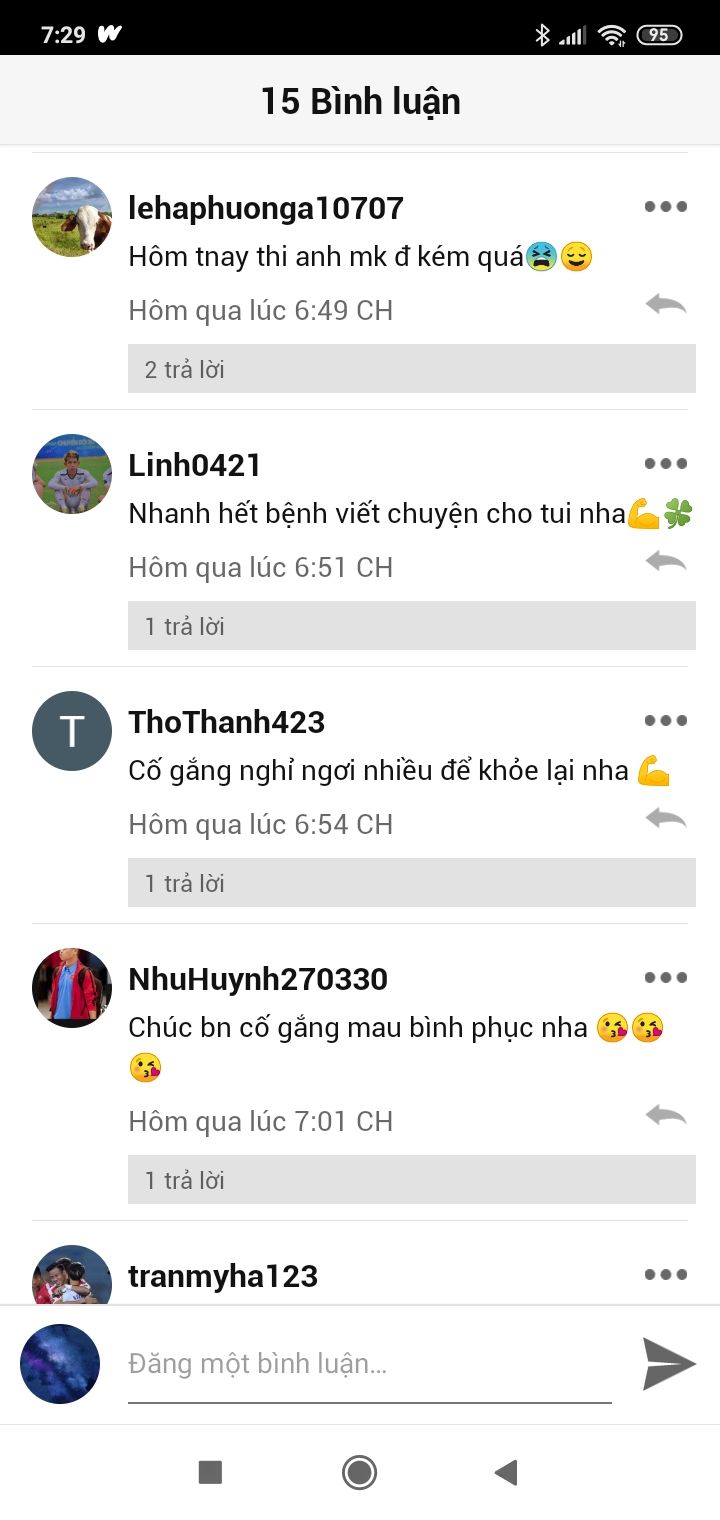Open Linh0421's profile avatar

pos(72,474)
